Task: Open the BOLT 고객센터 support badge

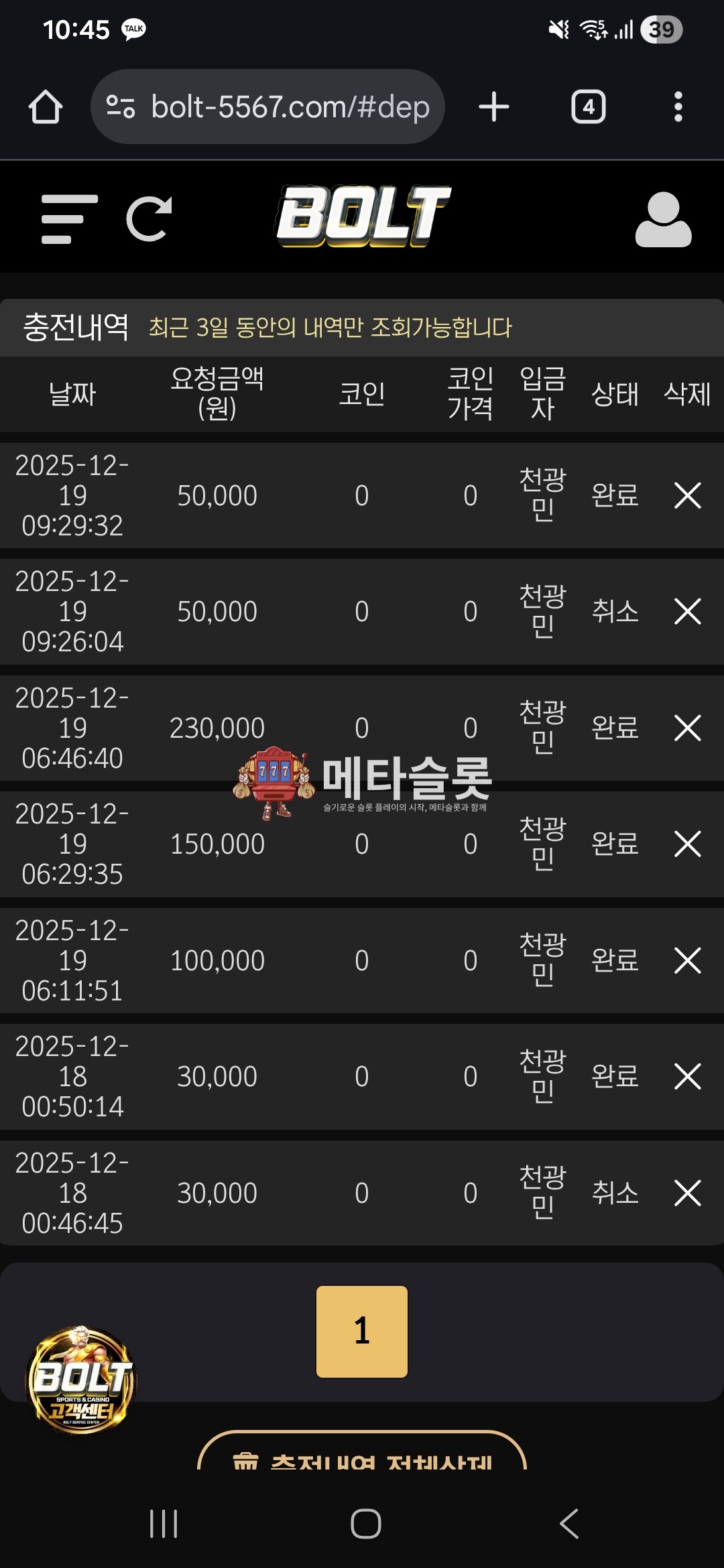Action: point(81,1380)
